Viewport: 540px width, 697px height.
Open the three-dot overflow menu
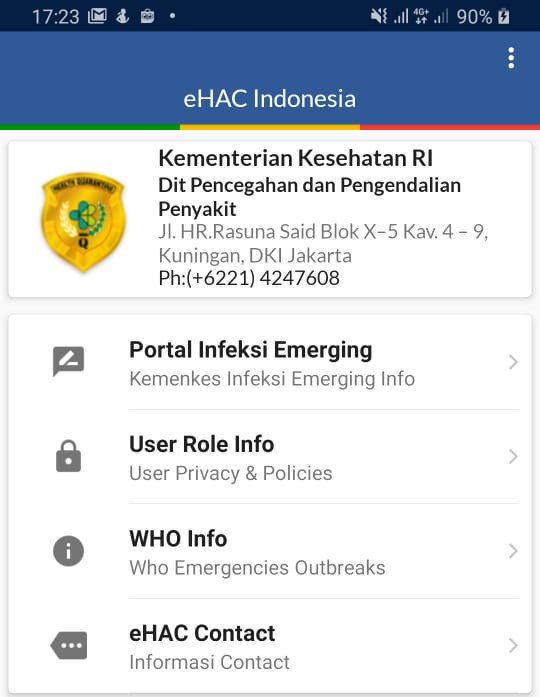511,58
